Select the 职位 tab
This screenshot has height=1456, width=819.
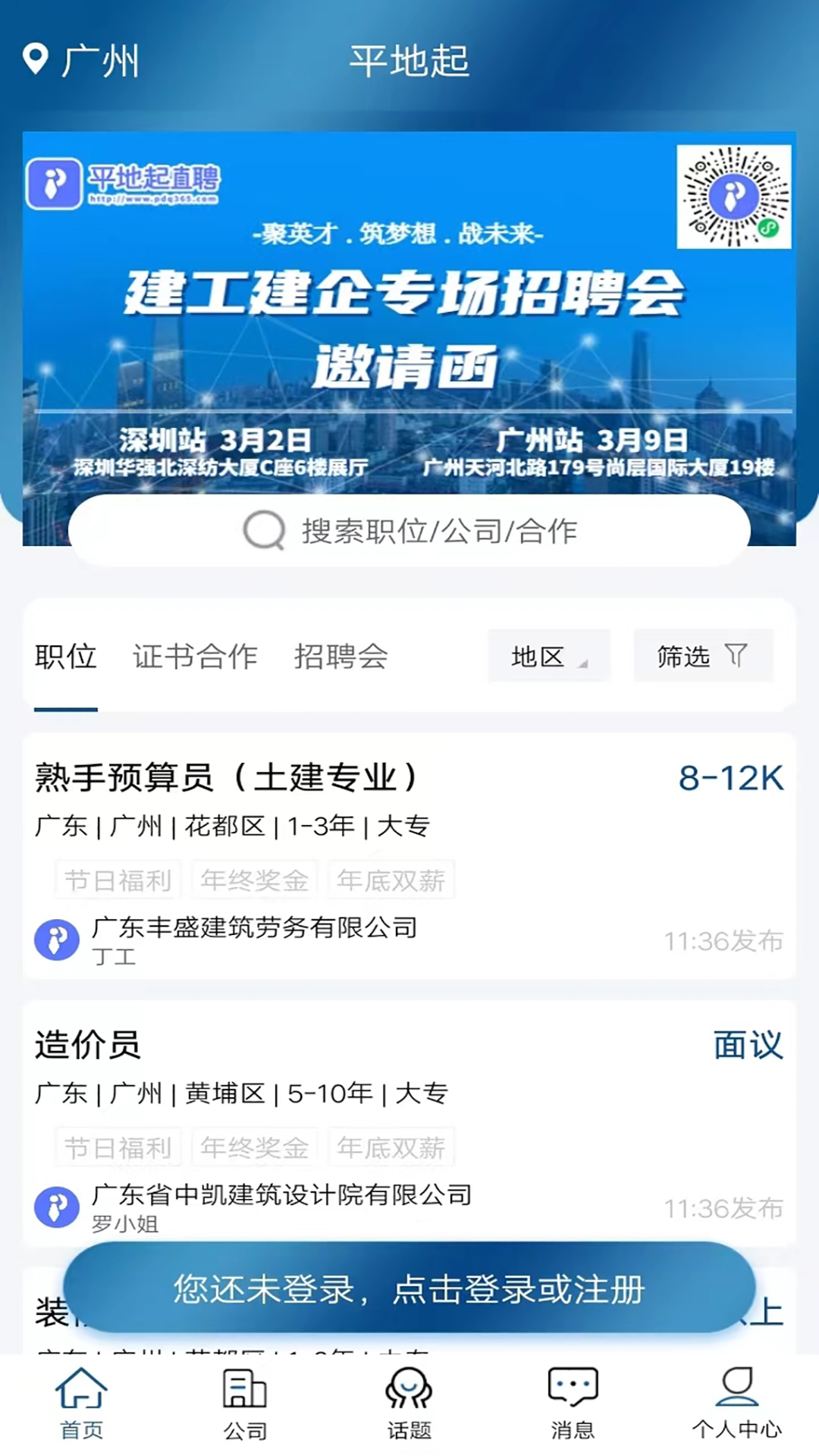pos(66,657)
